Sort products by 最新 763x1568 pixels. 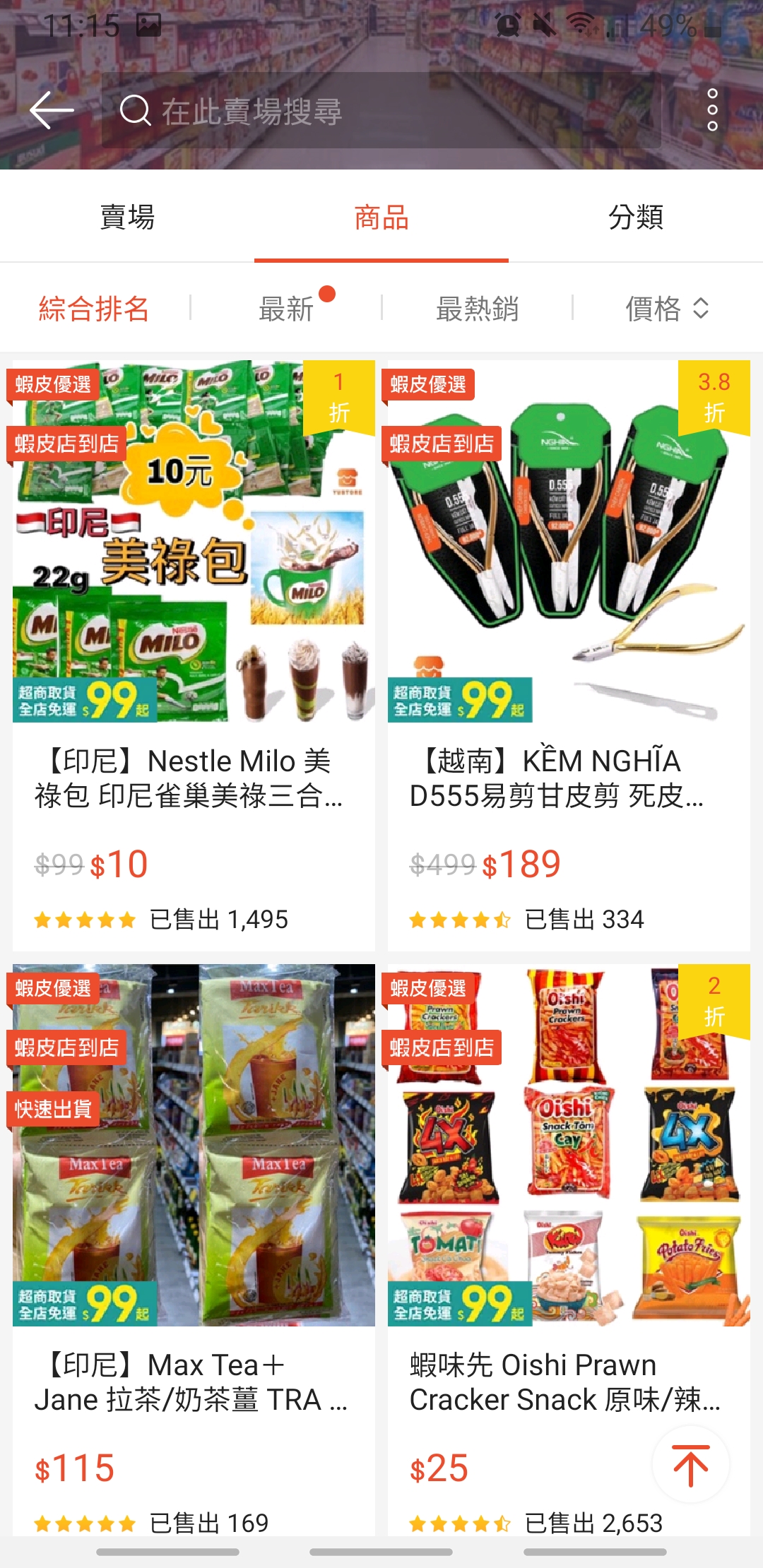tap(286, 309)
